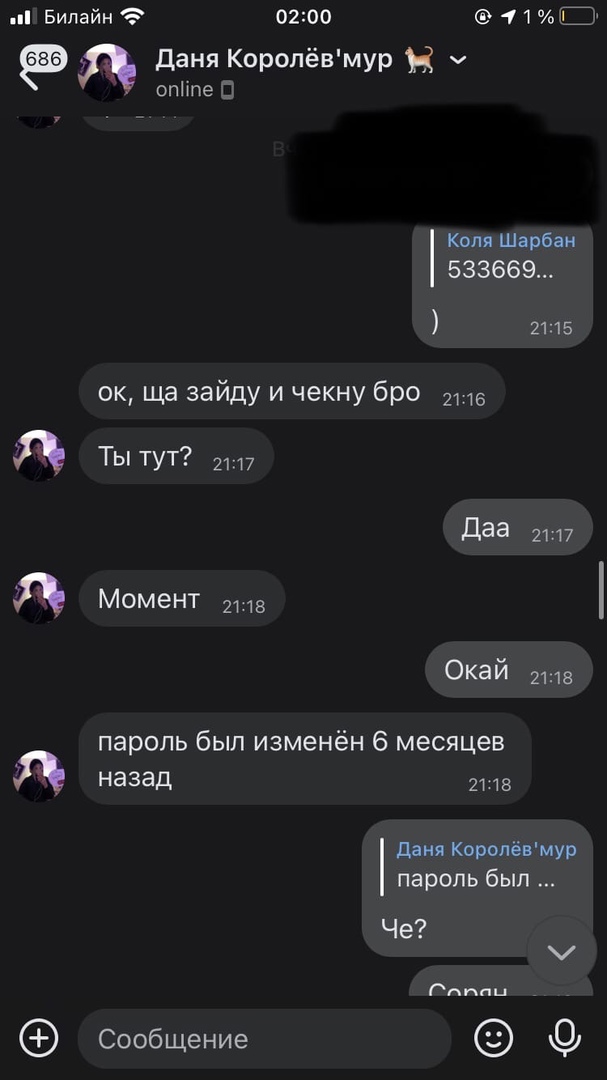Record a voice message with microphone
This screenshot has height=1080, width=607.
pos(565,1038)
